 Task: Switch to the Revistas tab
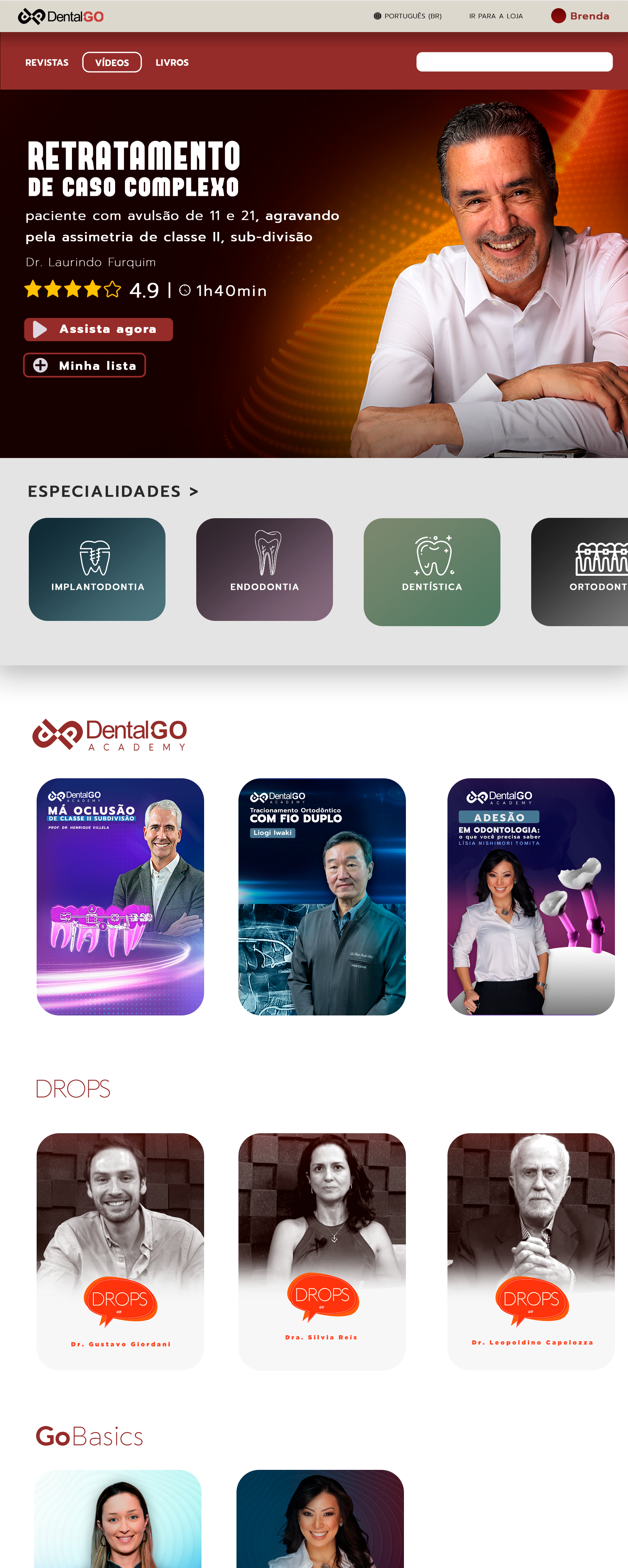[47, 62]
